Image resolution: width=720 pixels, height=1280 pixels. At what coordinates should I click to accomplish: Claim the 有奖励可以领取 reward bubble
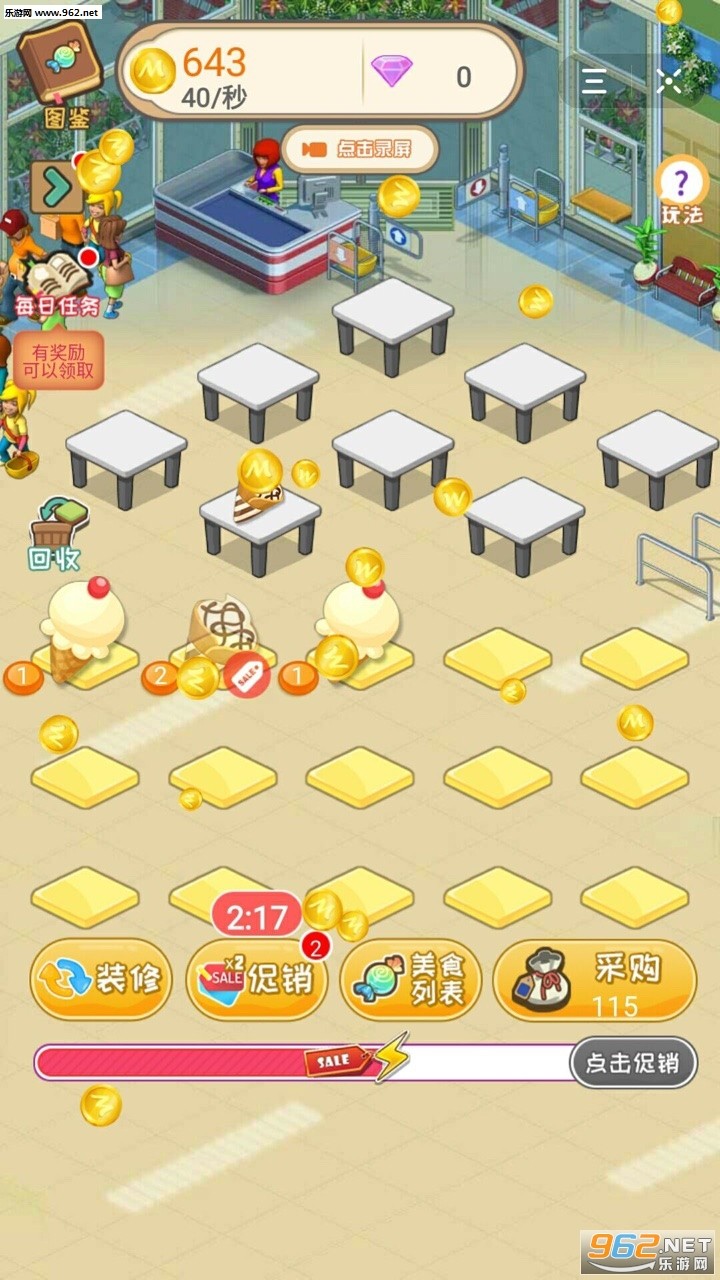(58, 361)
